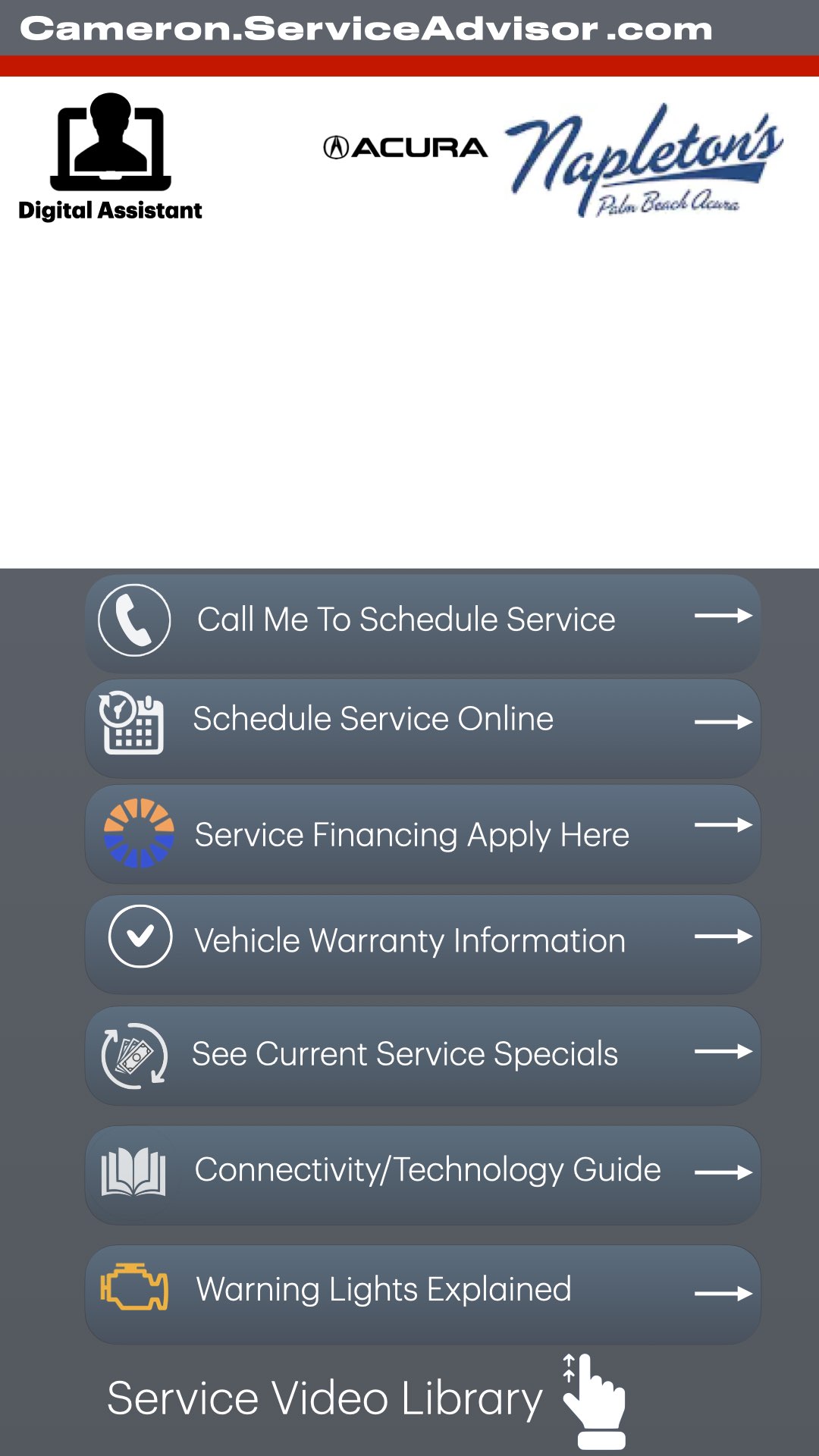See Current Service Specials
Image resolution: width=819 pixels, height=1456 pixels.
click(422, 1055)
